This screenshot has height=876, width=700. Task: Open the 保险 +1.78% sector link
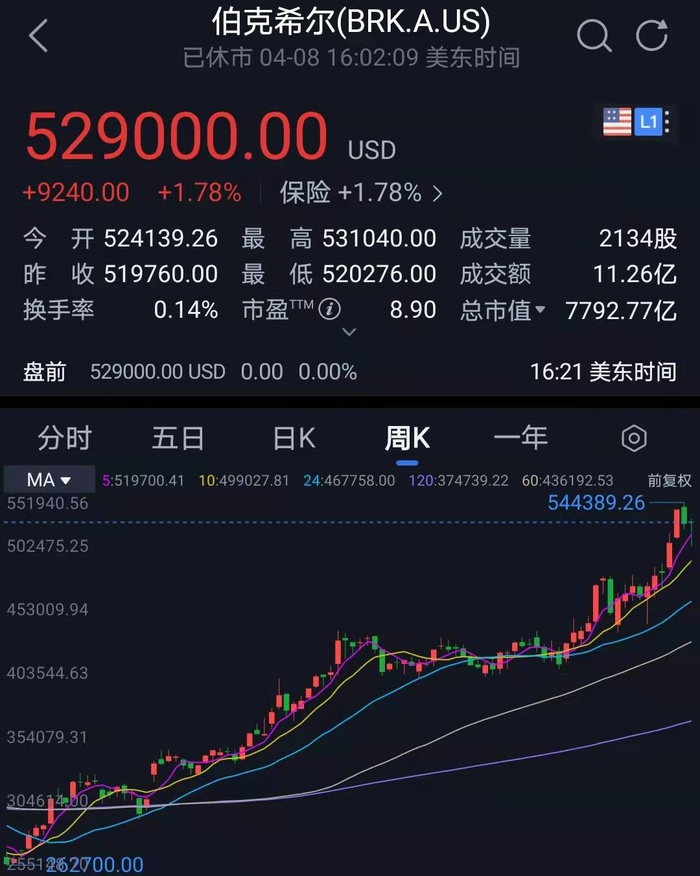[x=361, y=193]
